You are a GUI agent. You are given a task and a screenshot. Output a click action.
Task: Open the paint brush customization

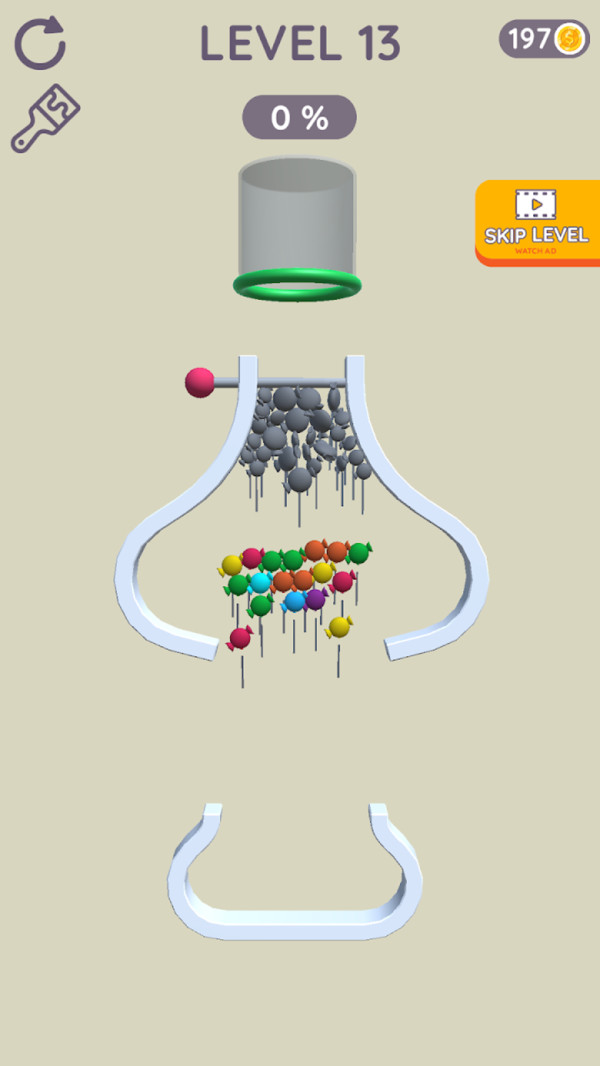tap(45, 119)
